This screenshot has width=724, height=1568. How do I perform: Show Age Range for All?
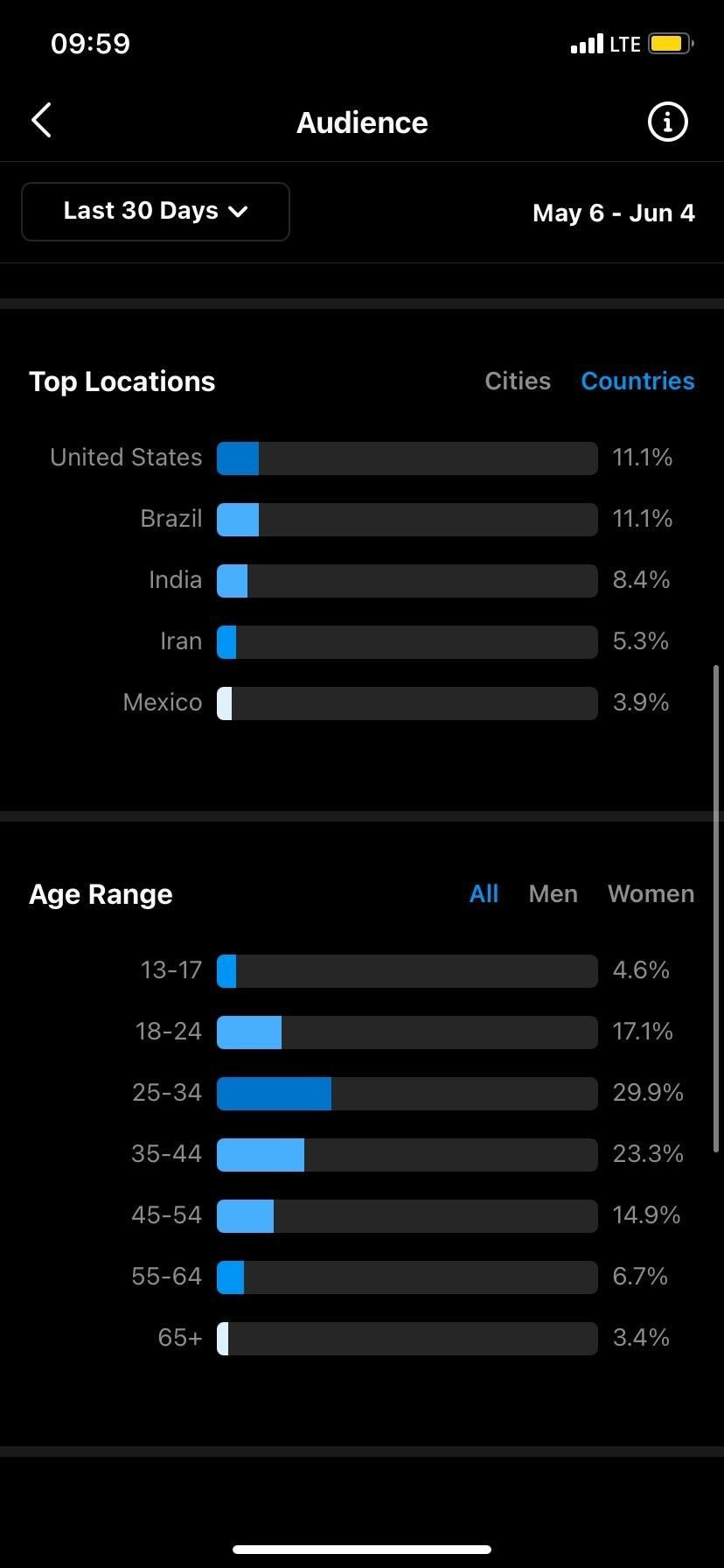coord(484,894)
